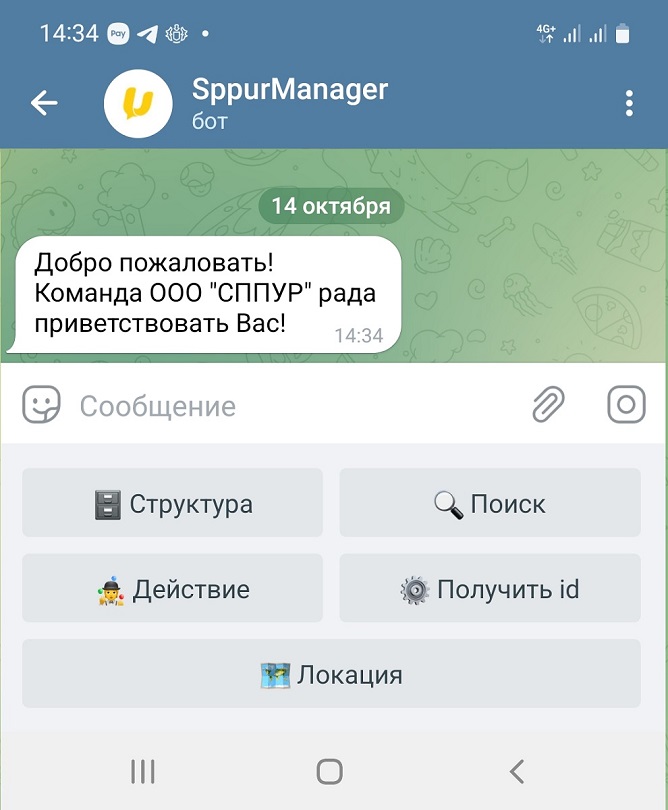
Task: Open the camera icon in the message bar
Action: coord(626,404)
